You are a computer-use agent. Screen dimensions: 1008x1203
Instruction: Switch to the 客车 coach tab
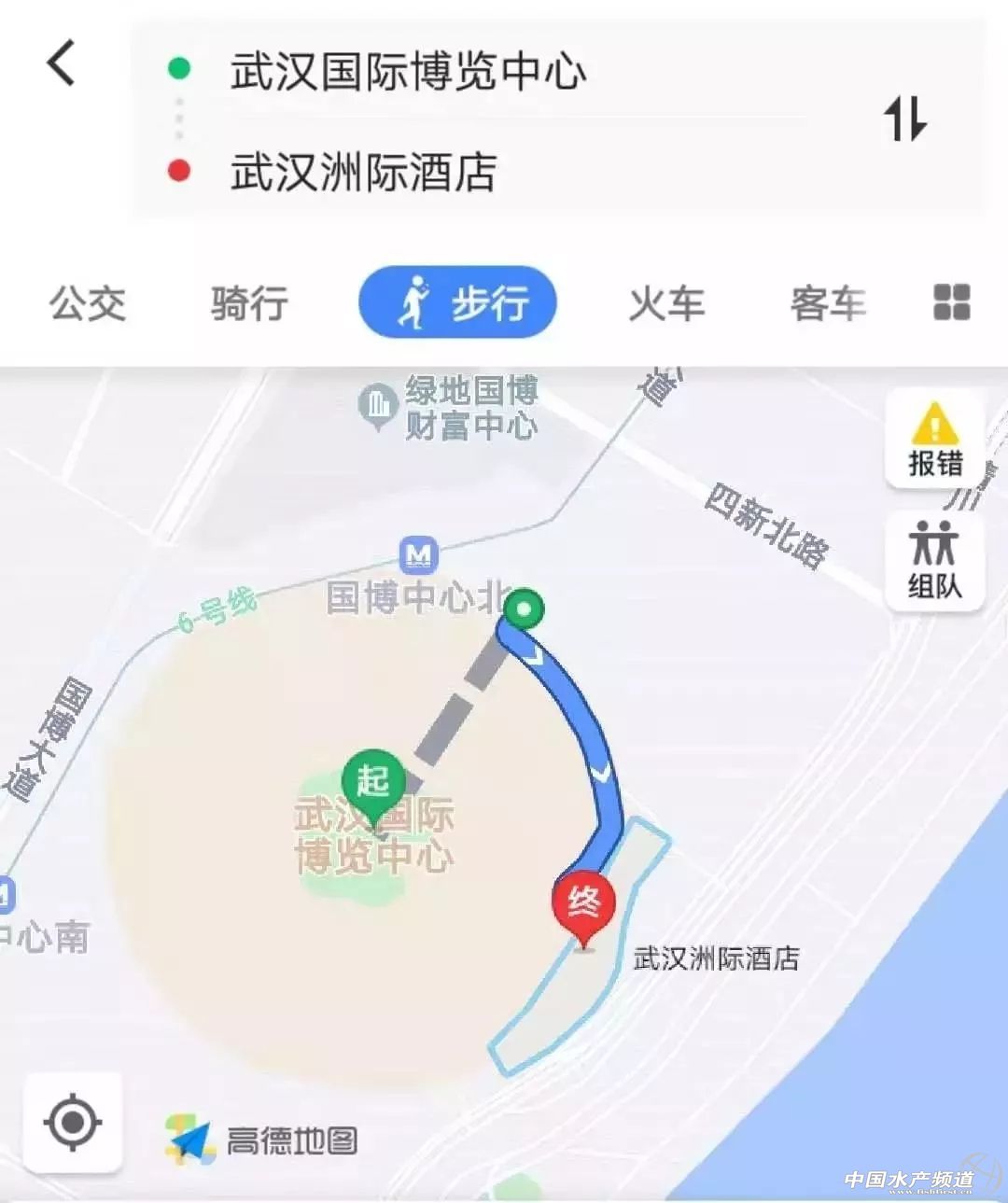(827, 303)
